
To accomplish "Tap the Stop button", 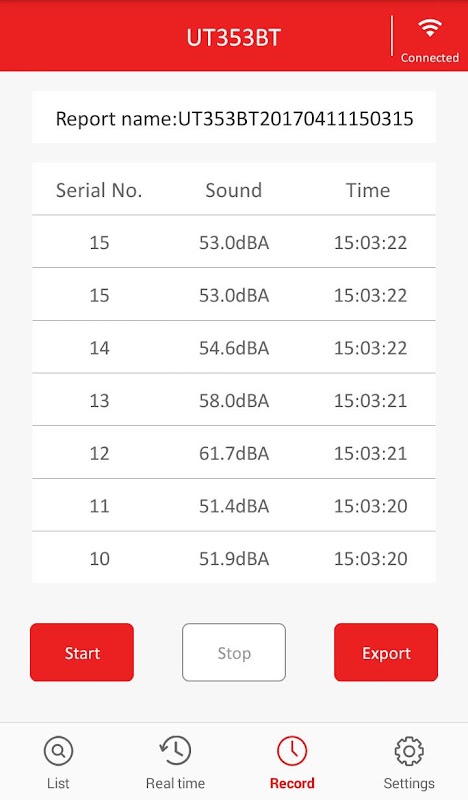I will (234, 652).
